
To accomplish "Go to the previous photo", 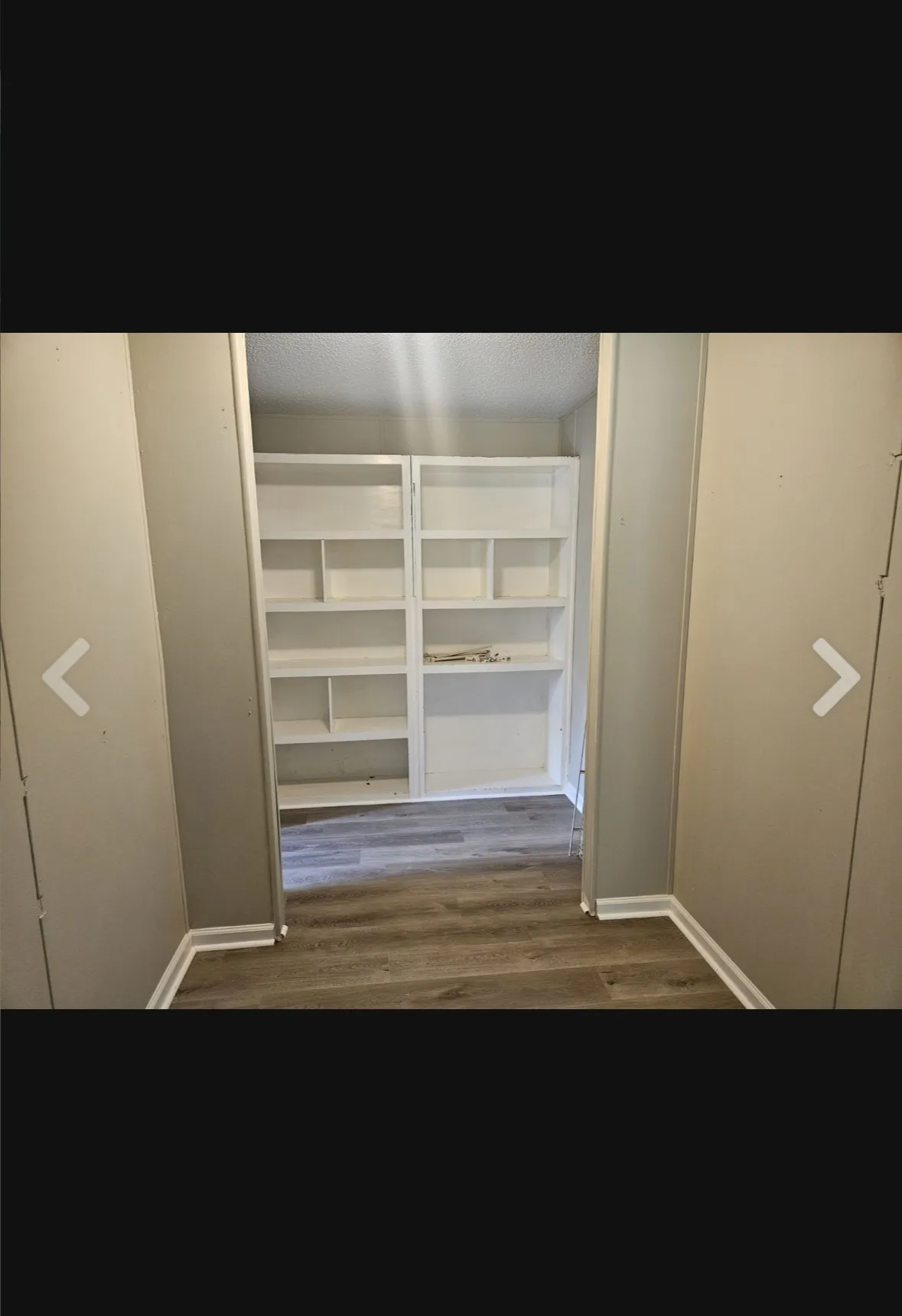I will [66, 677].
